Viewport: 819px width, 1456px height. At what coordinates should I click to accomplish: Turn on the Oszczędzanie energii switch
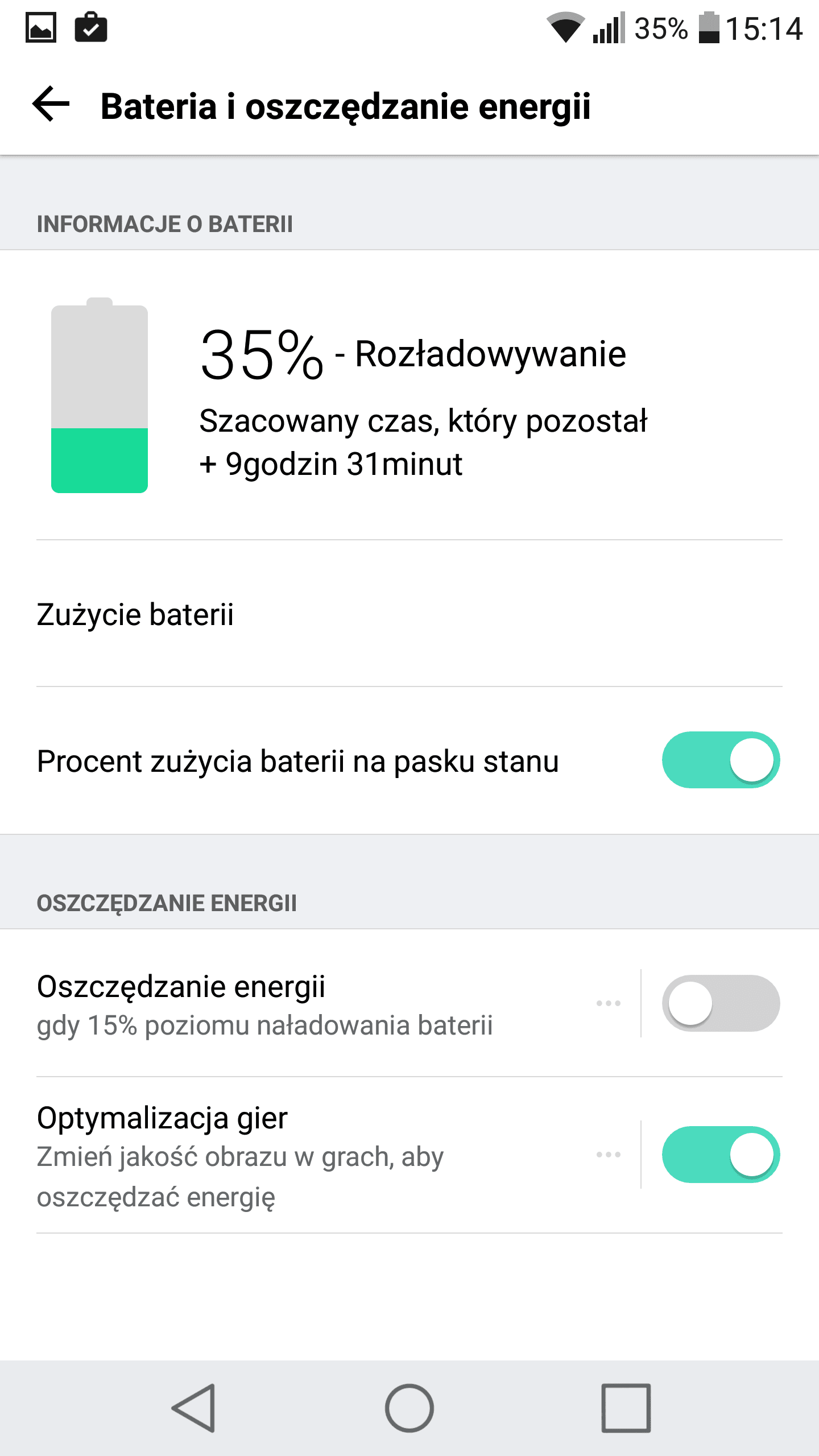[x=721, y=1003]
